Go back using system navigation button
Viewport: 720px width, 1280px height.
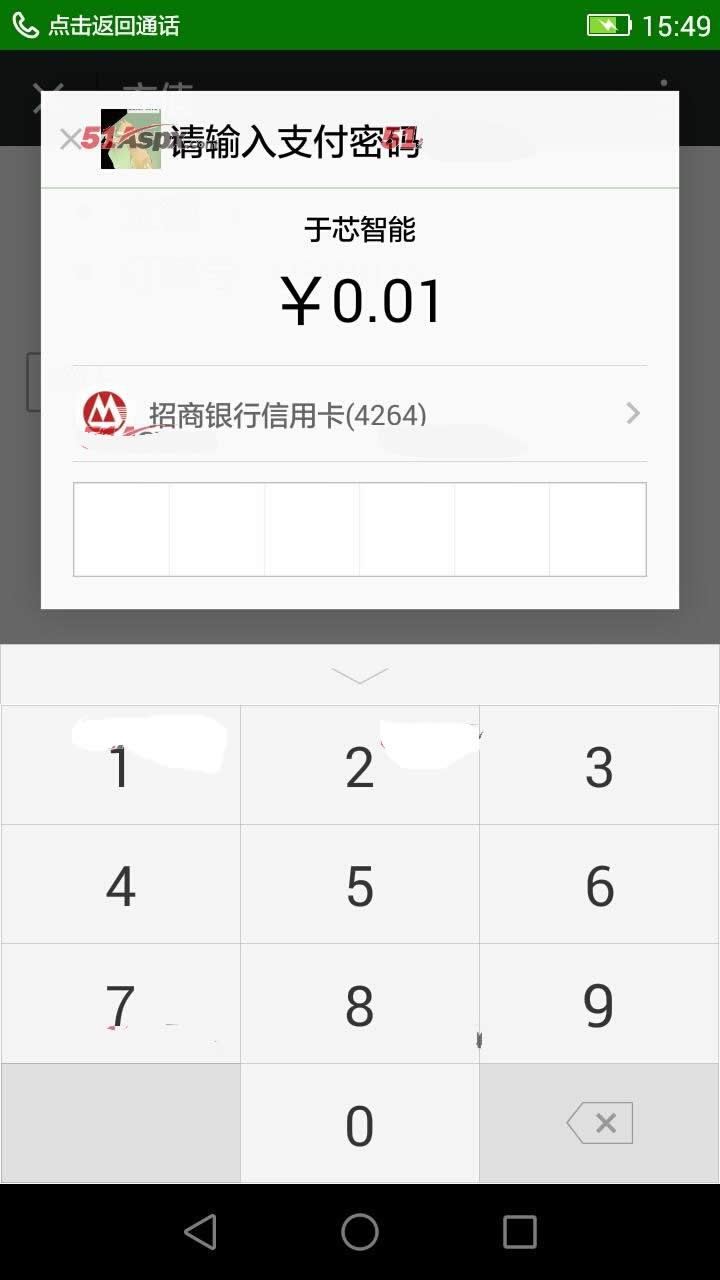point(200,1232)
